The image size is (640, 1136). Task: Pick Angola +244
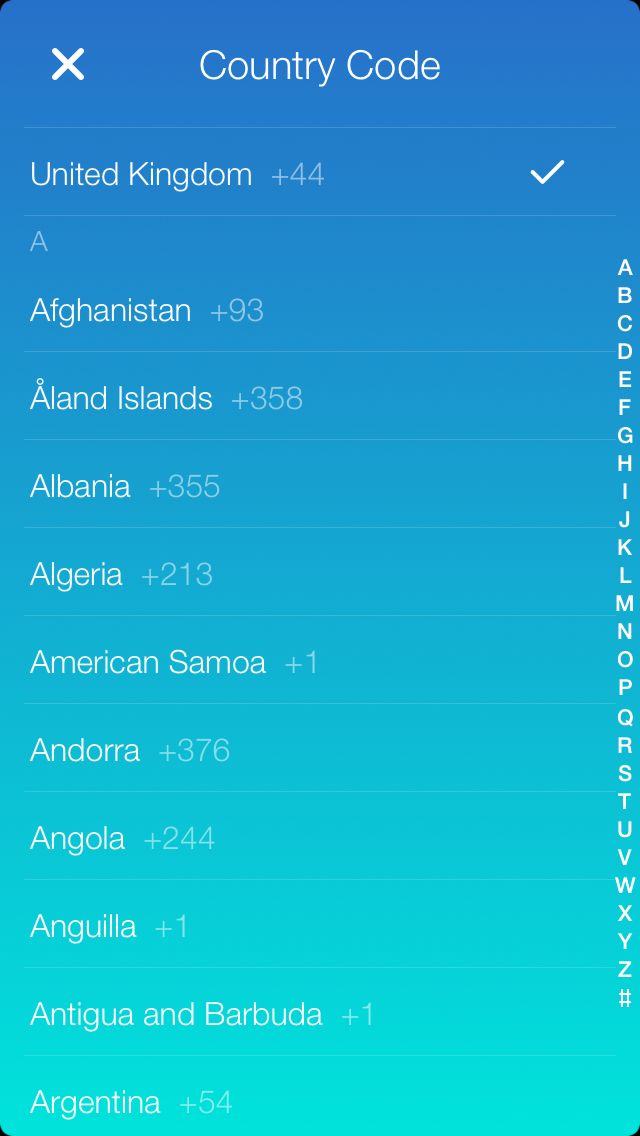tap(300, 838)
